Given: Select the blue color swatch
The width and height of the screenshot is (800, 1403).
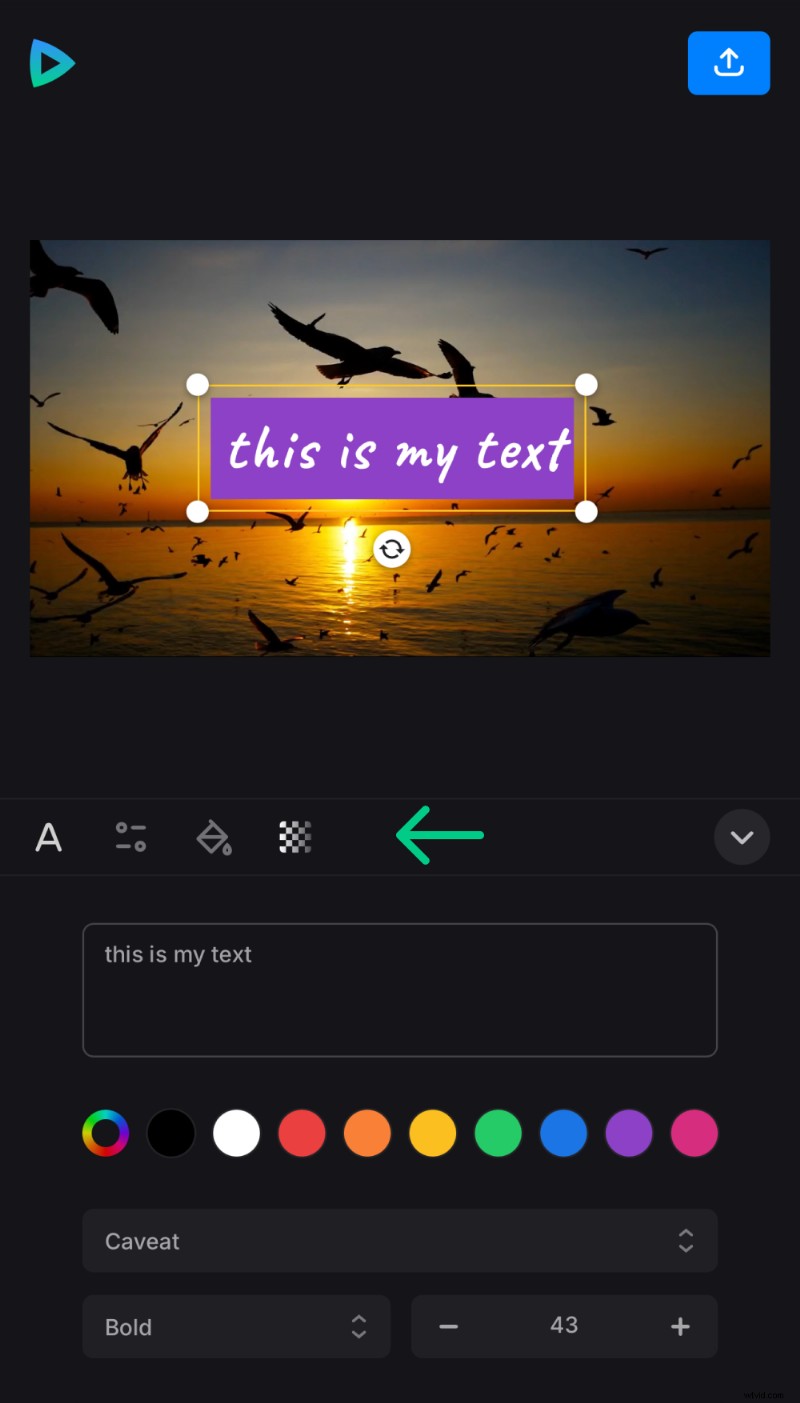Looking at the screenshot, I should [x=563, y=1133].
